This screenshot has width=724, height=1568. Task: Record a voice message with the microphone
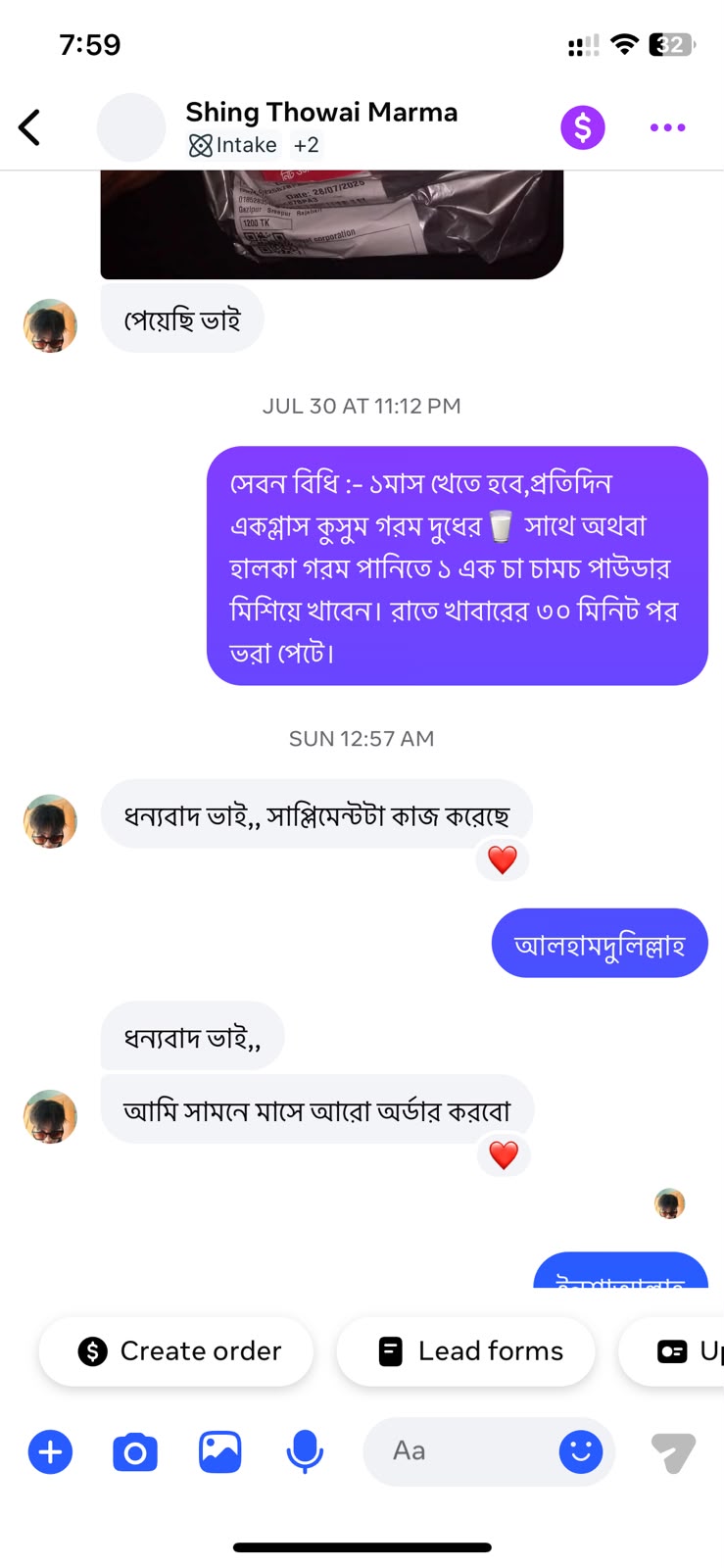click(305, 1451)
